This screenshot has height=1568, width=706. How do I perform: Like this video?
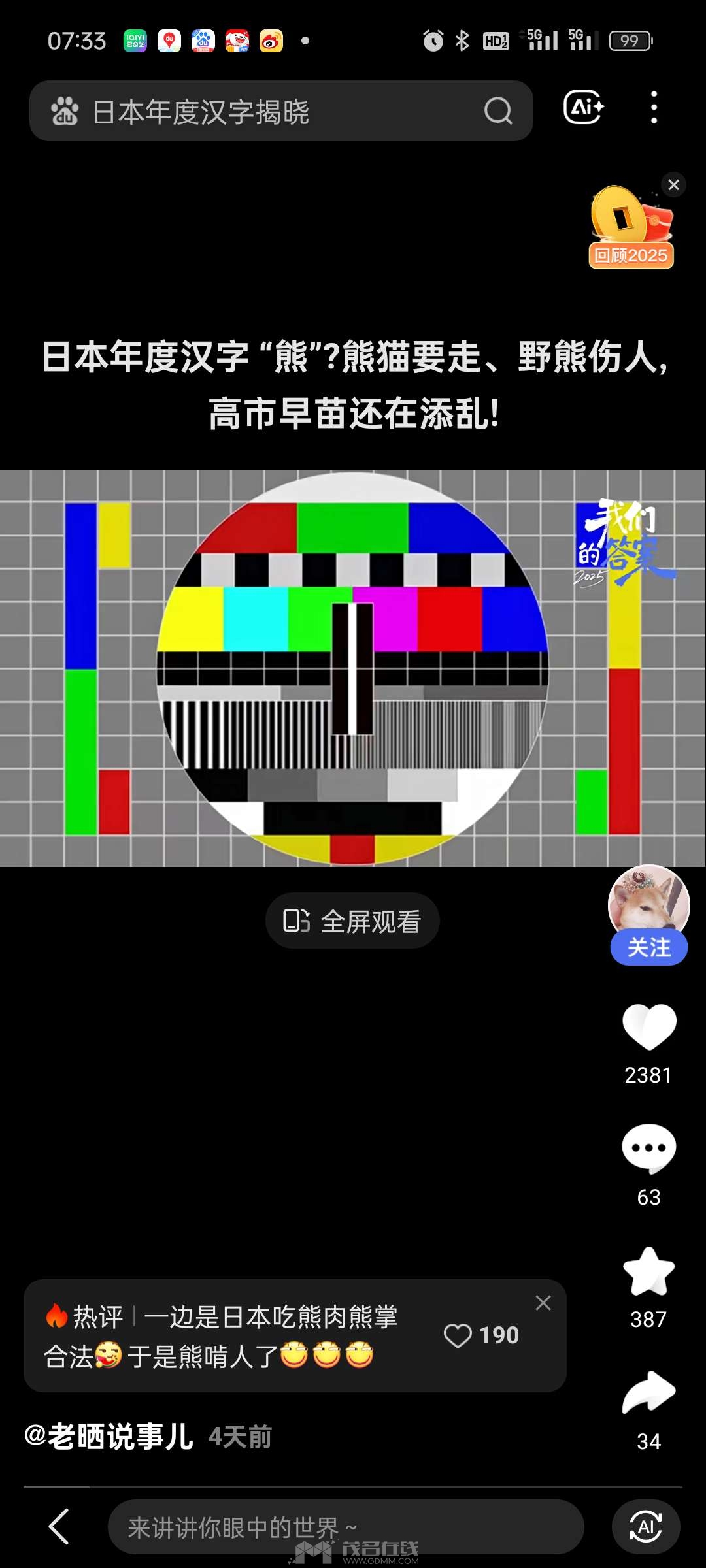click(648, 1027)
